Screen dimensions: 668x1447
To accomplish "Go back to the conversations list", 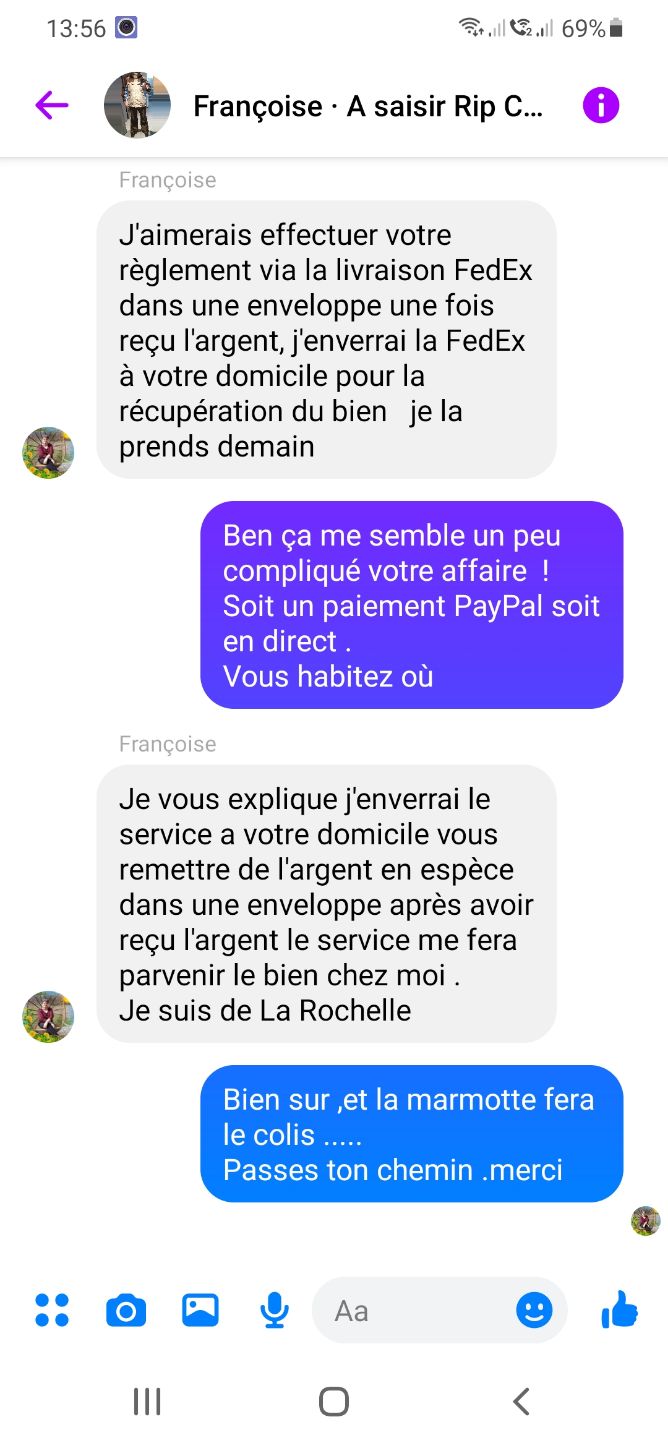I will coord(52,105).
